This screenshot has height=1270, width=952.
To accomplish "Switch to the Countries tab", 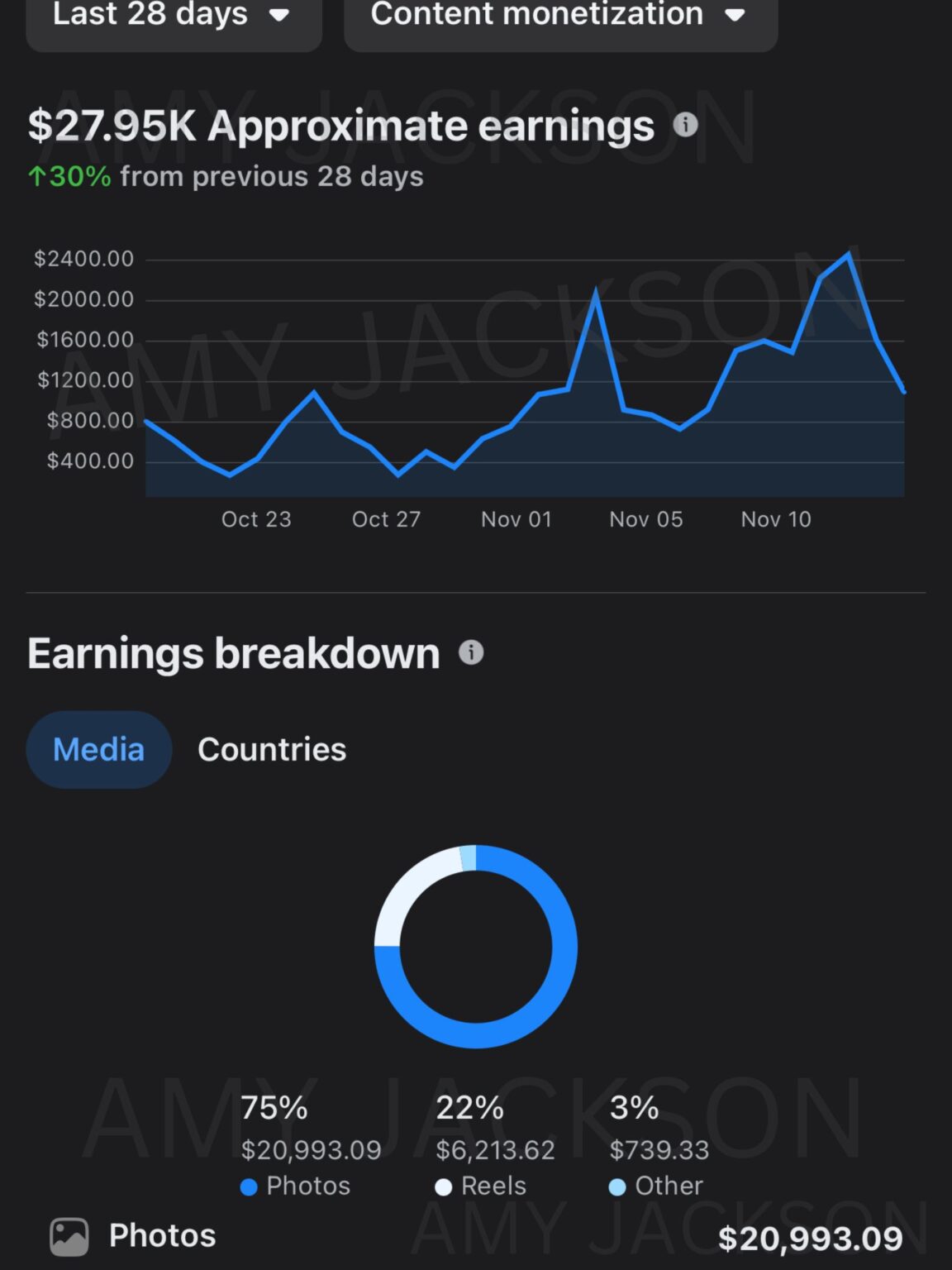I will tap(271, 748).
